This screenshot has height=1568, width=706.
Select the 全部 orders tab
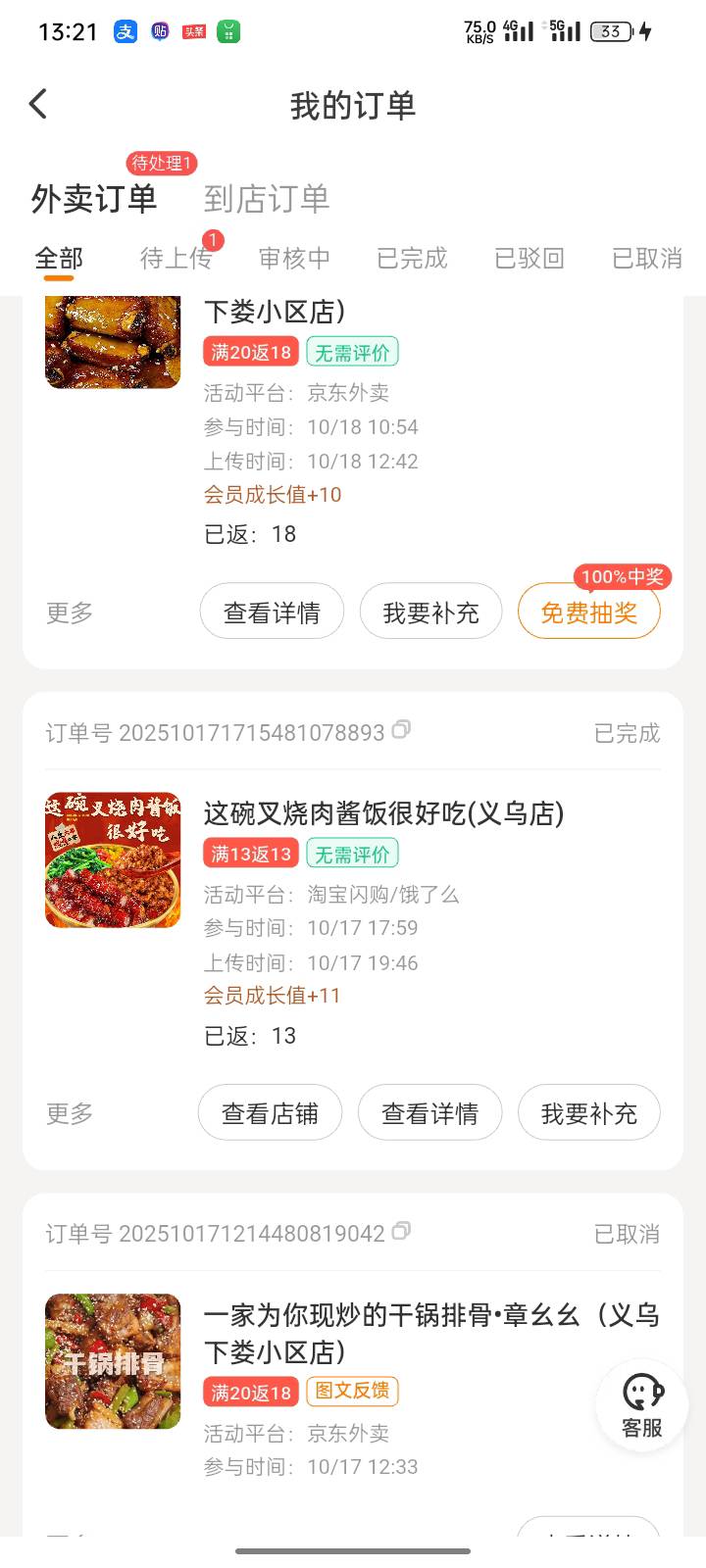tap(59, 258)
